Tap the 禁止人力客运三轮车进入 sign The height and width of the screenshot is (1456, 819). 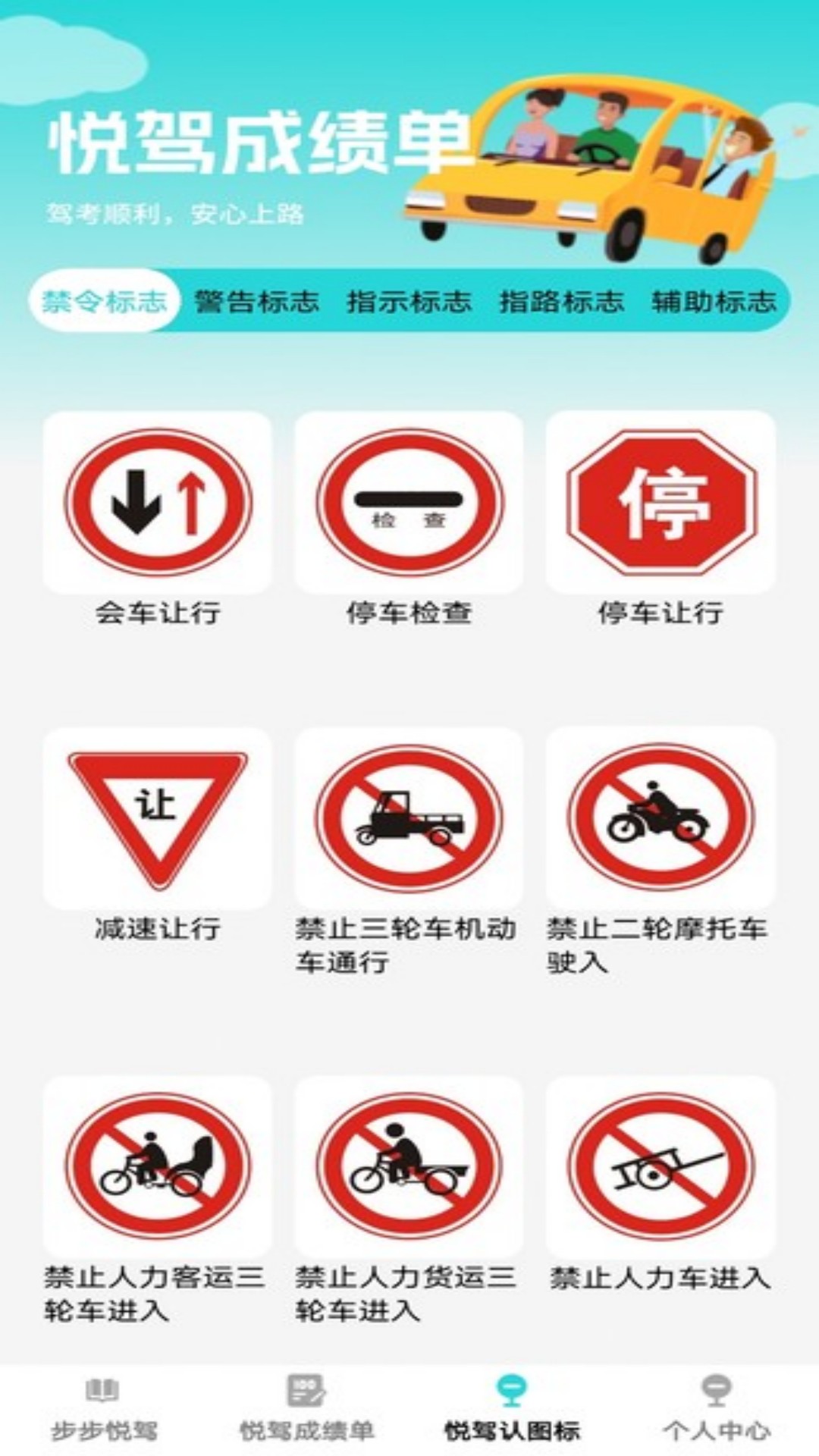click(158, 1166)
